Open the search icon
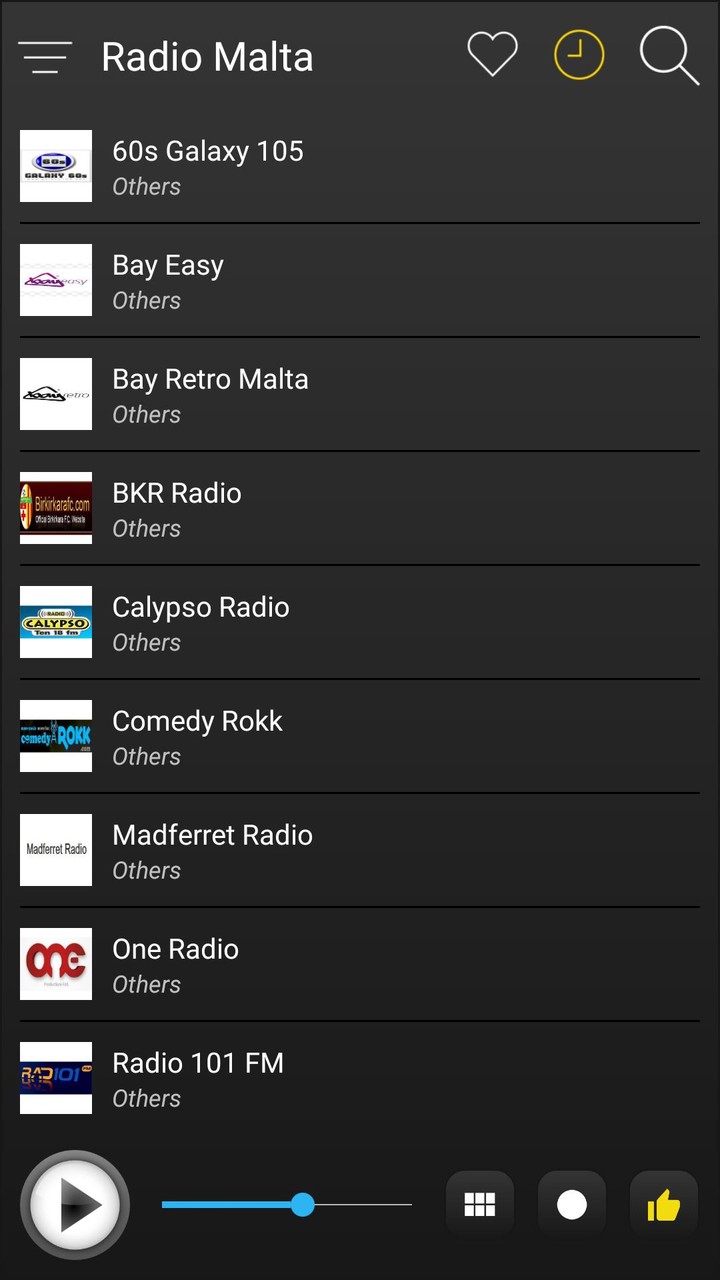 pyautogui.click(x=667, y=55)
